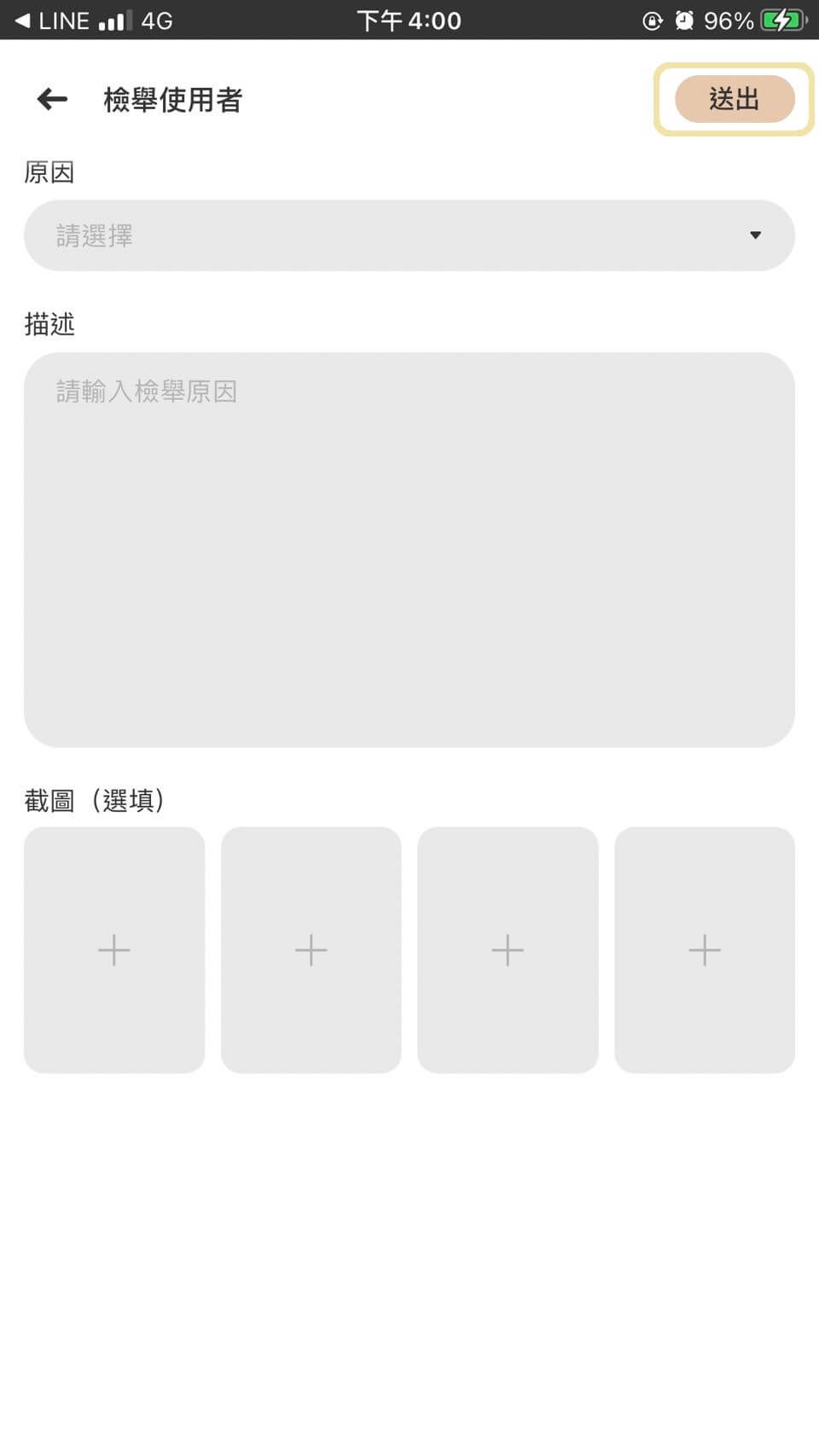Tap the 截圖（選填）section label

point(94,799)
